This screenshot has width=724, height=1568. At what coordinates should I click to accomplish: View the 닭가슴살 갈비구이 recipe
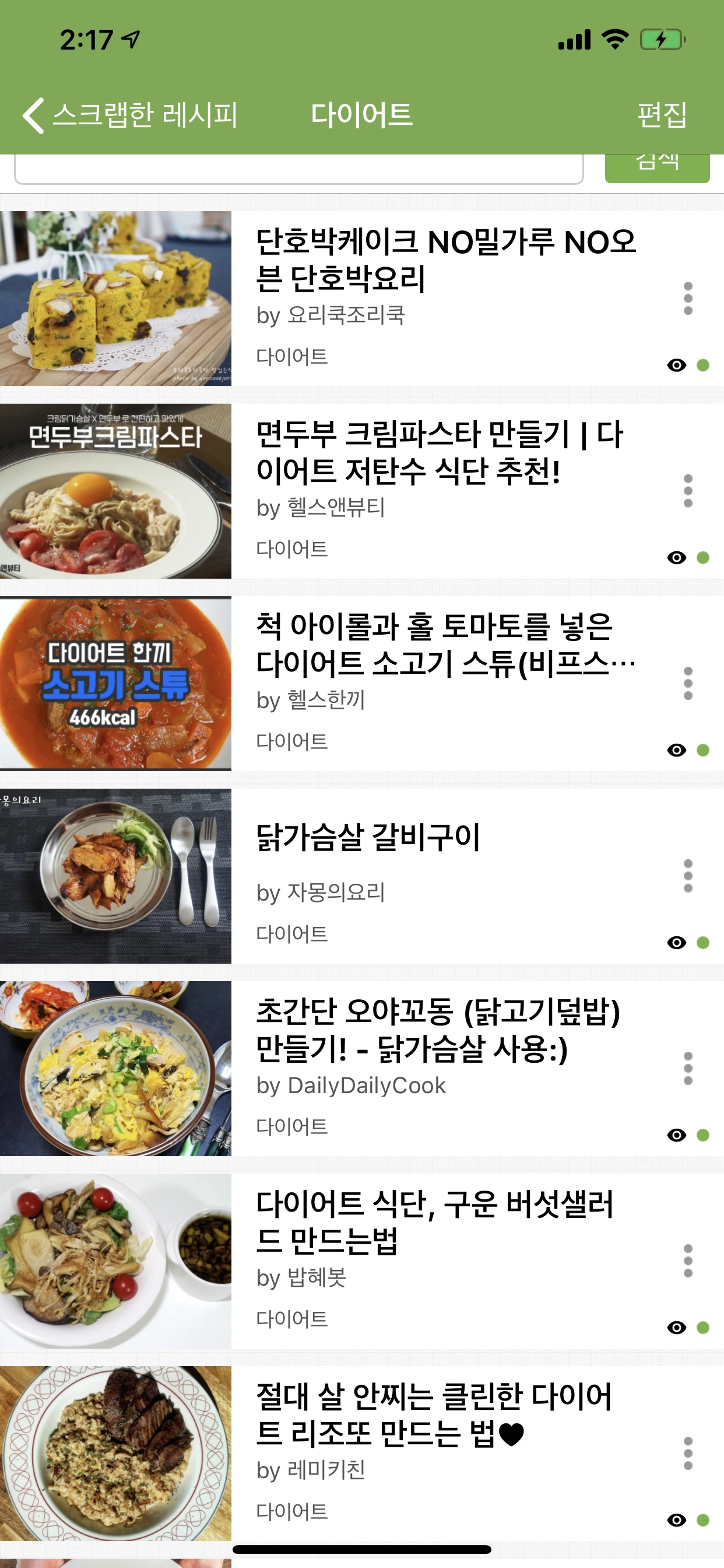(368, 837)
